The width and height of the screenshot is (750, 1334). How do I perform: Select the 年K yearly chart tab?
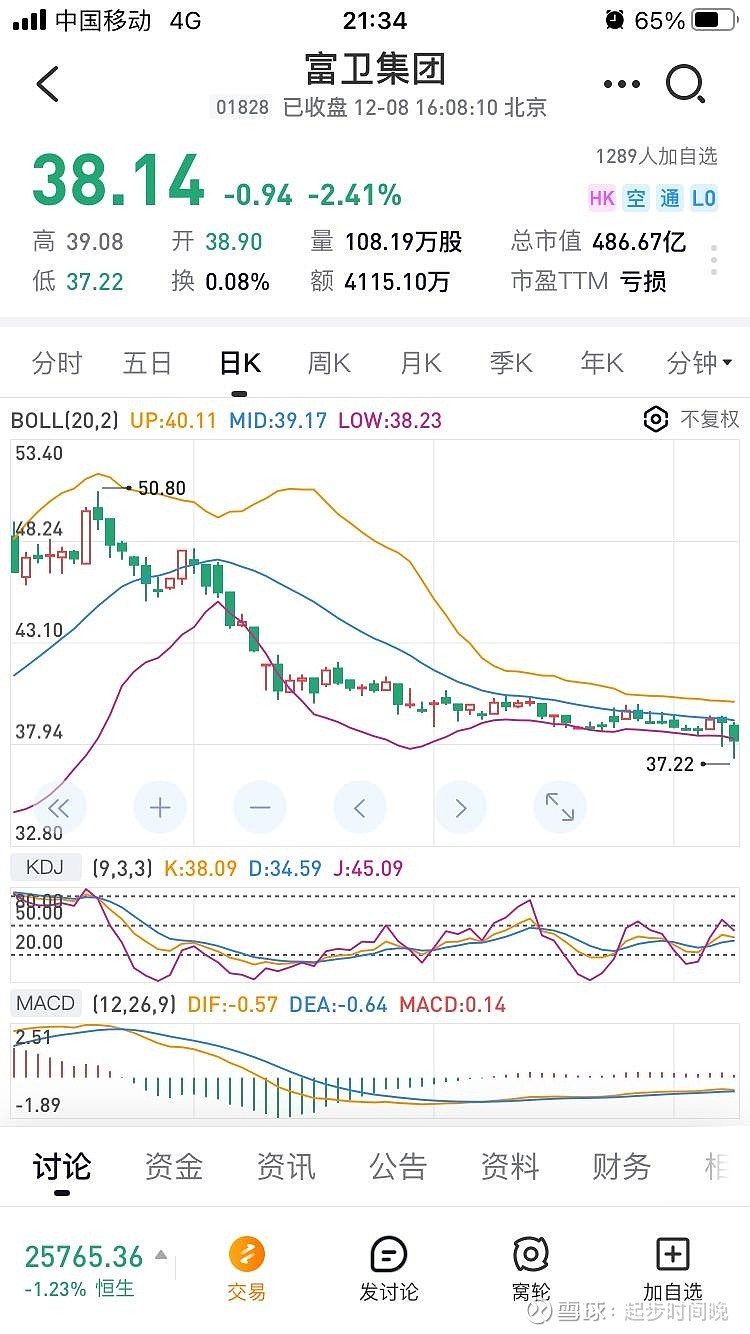[x=602, y=363]
